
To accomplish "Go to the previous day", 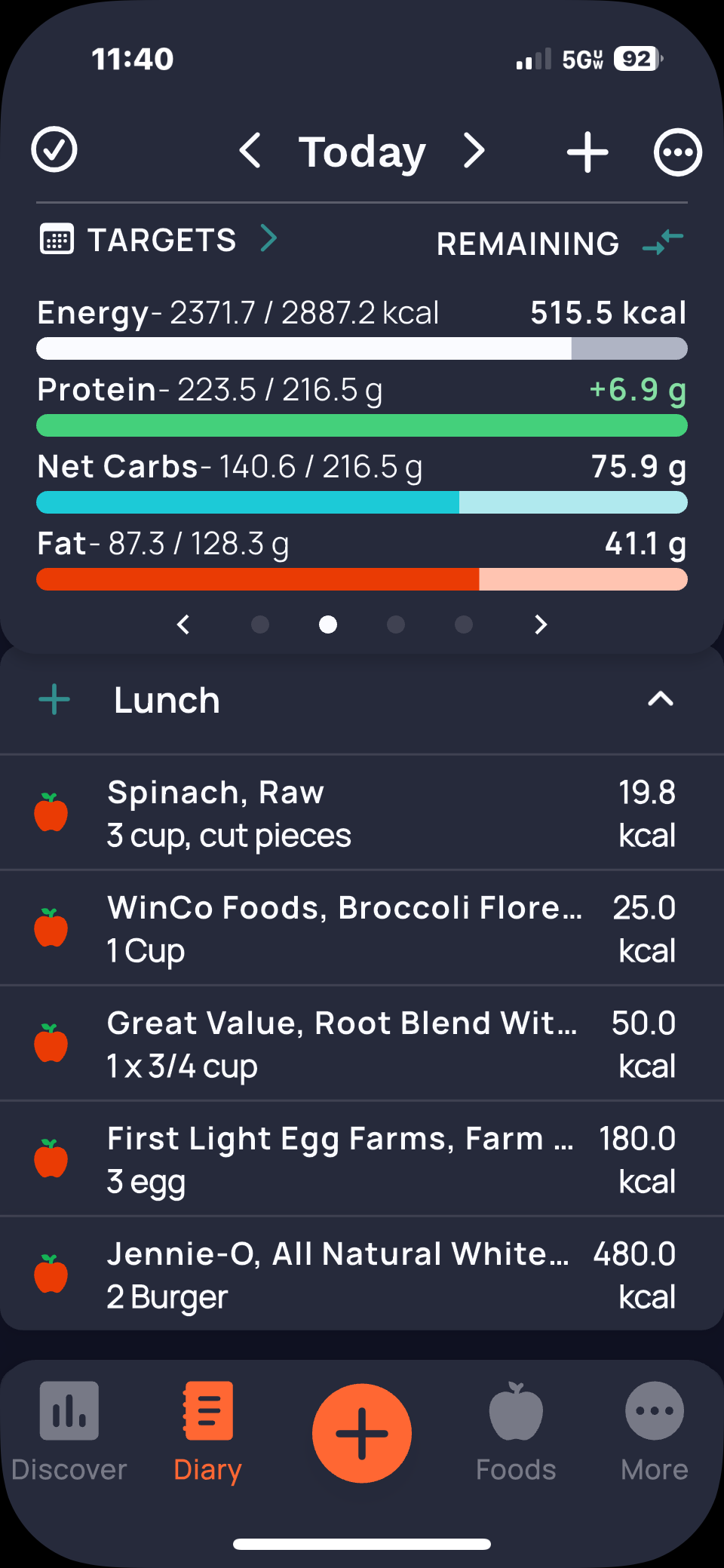I will (250, 151).
